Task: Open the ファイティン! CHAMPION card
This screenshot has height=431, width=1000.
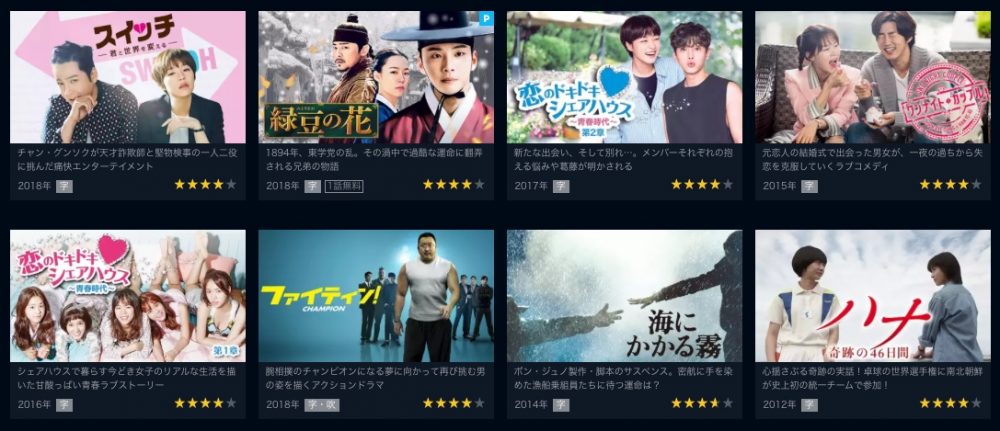Action: point(376,296)
